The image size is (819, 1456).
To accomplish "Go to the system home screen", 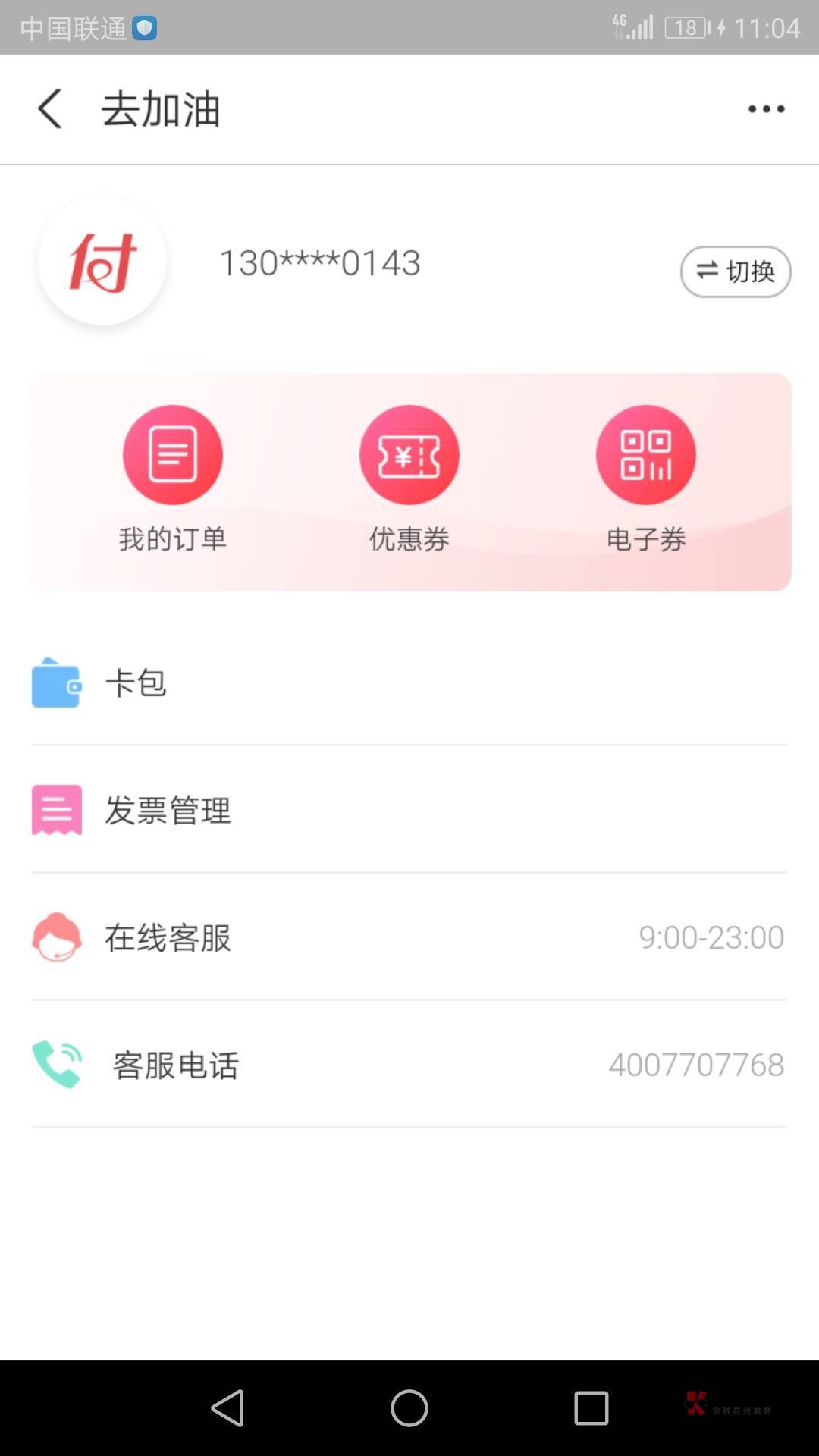I will click(409, 1408).
